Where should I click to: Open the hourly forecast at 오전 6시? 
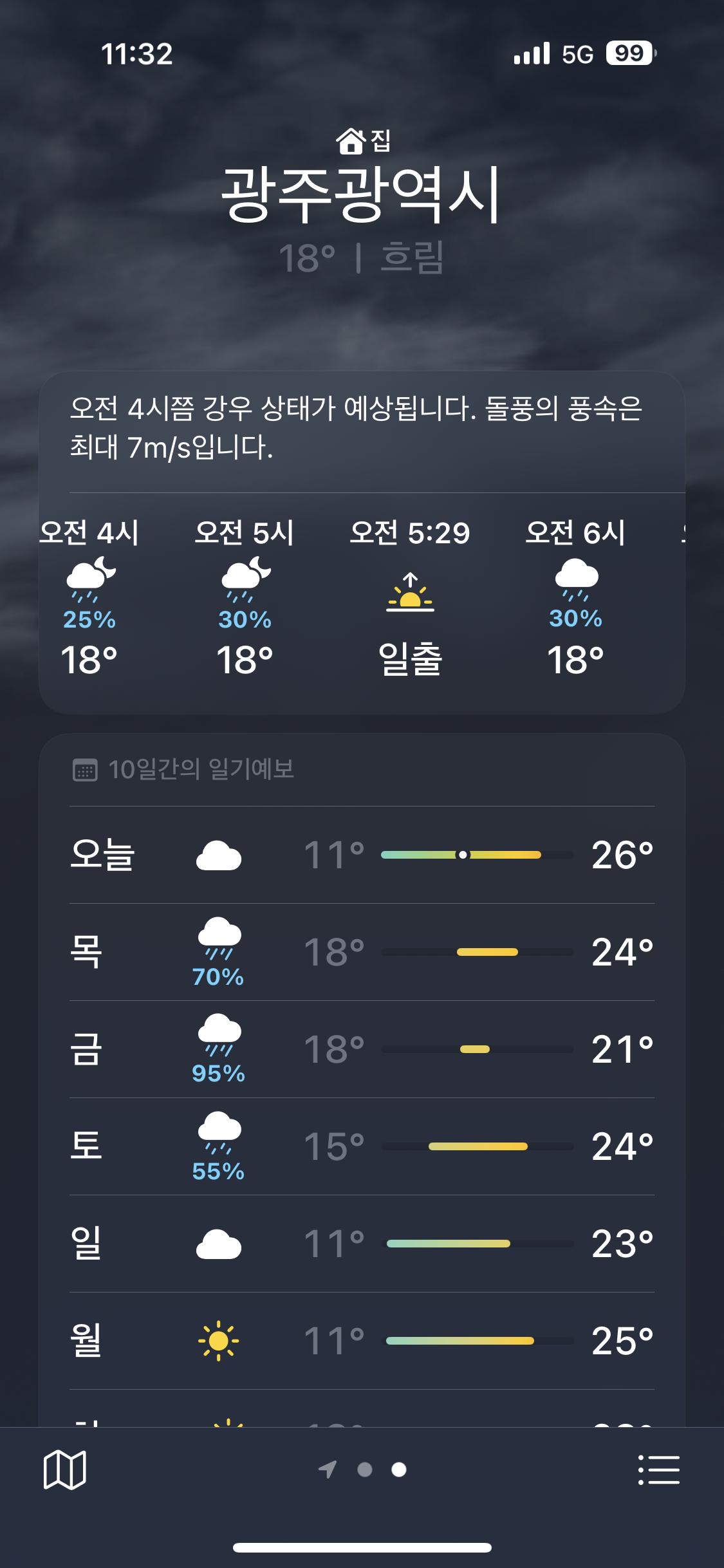click(575, 597)
